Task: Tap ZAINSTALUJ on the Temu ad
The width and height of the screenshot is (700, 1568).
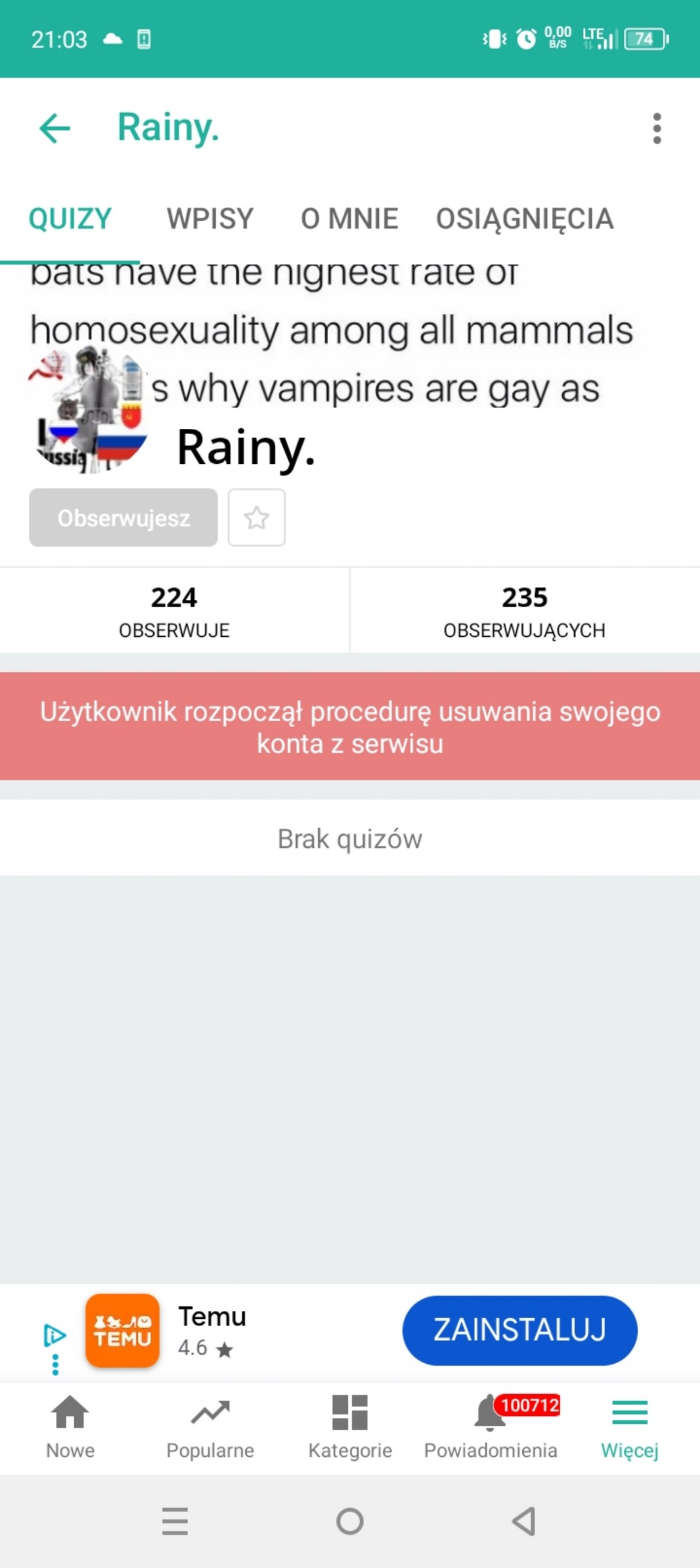Action: (x=520, y=1330)
